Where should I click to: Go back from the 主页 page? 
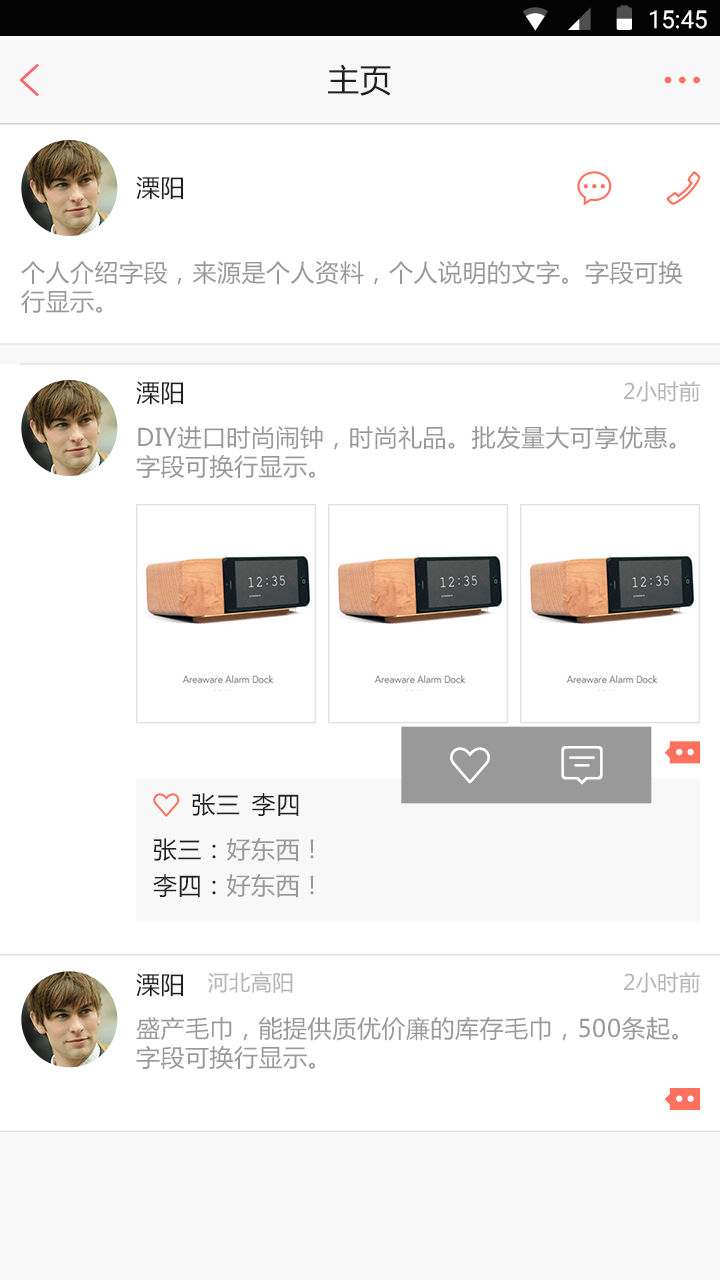click(30, 80)
